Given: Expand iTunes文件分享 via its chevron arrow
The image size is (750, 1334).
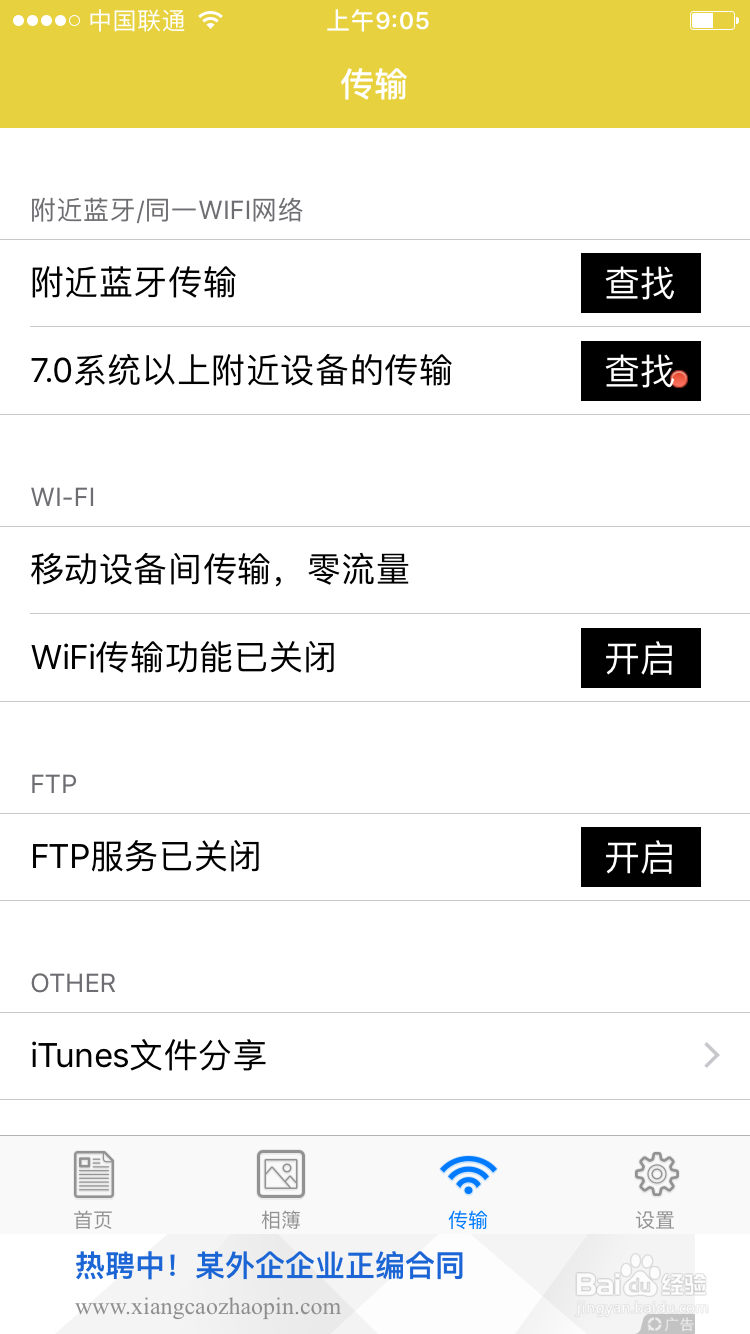Looking at the screenshot, I should pos(711,1055).
